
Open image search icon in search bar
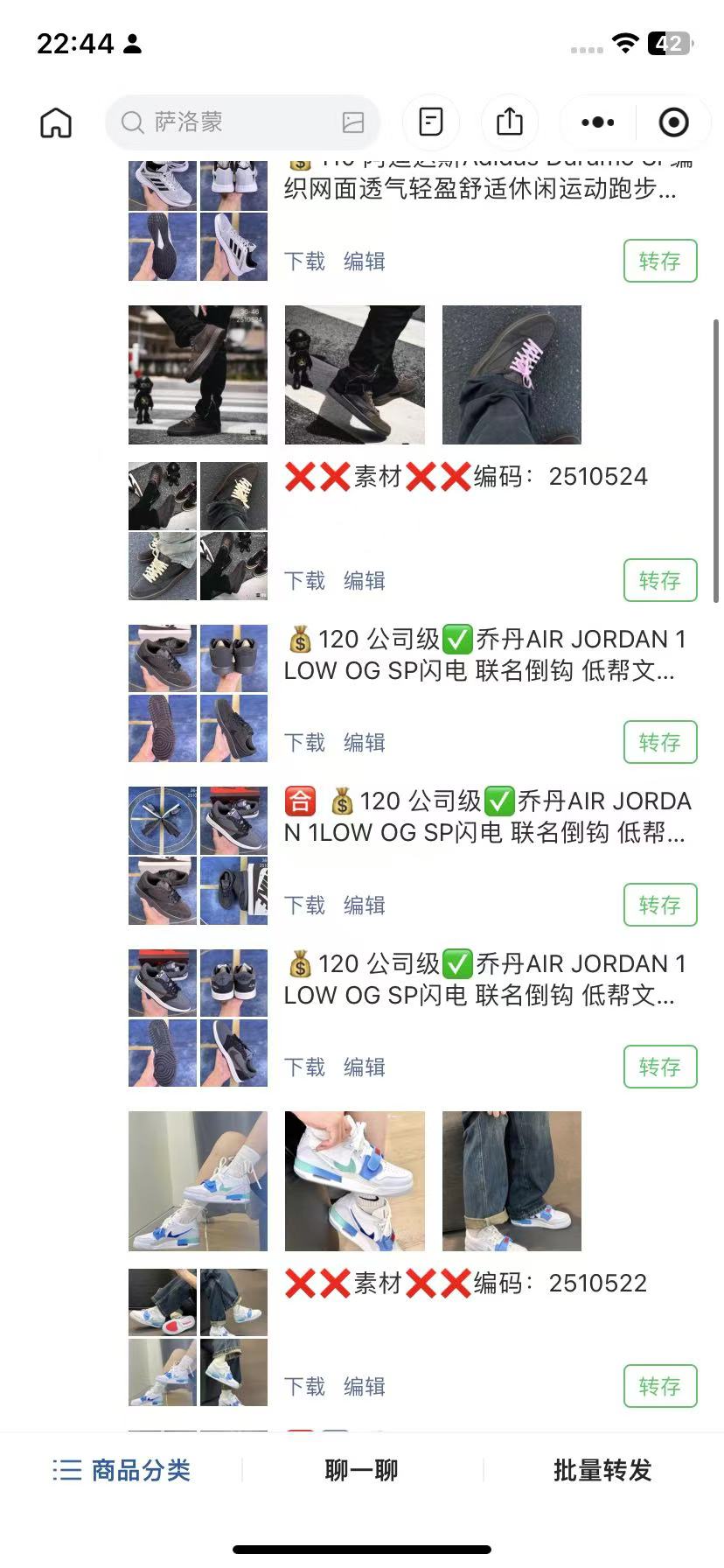[x=353, y=122]
